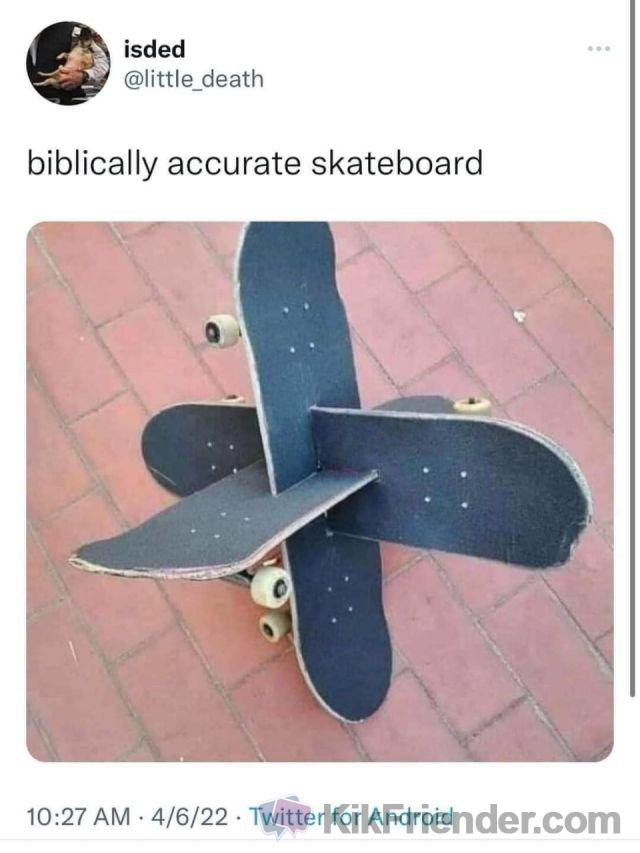Open the tweet's three-dot overflow menu
The width and height of the screenshot is (640, 853).
coord(598,49)
